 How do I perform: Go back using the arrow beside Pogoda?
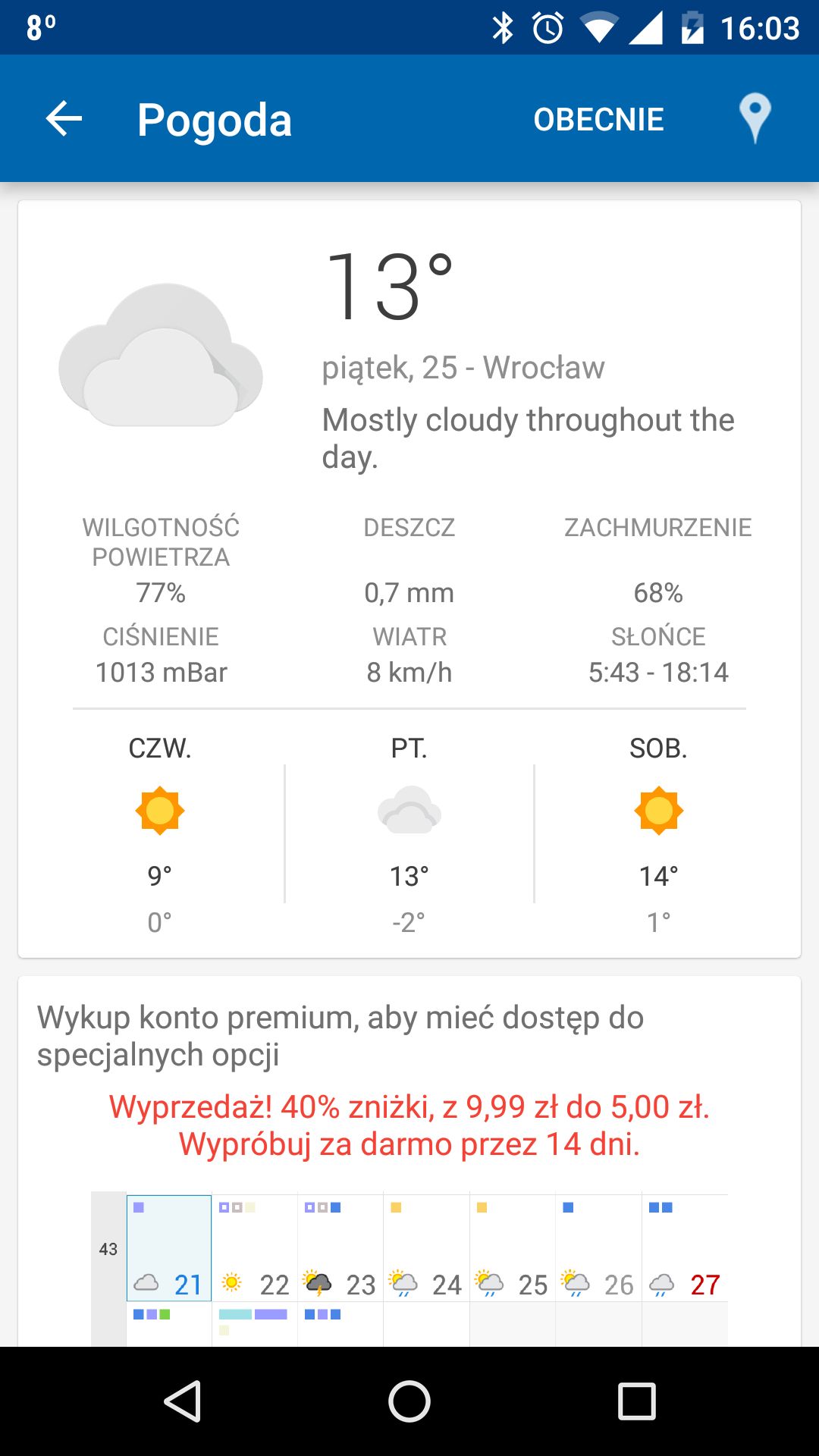[x=64, y=119]
